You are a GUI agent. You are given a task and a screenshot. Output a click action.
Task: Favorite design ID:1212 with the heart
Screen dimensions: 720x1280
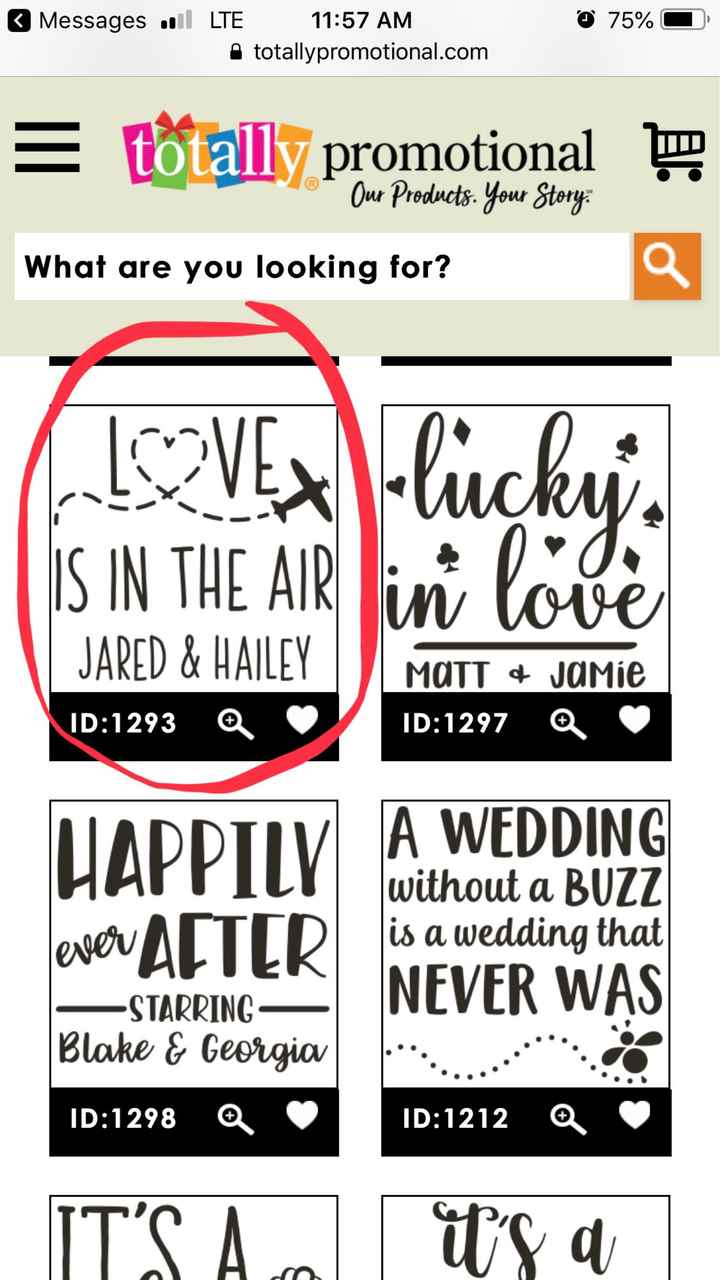click(x=634, y=1115)
